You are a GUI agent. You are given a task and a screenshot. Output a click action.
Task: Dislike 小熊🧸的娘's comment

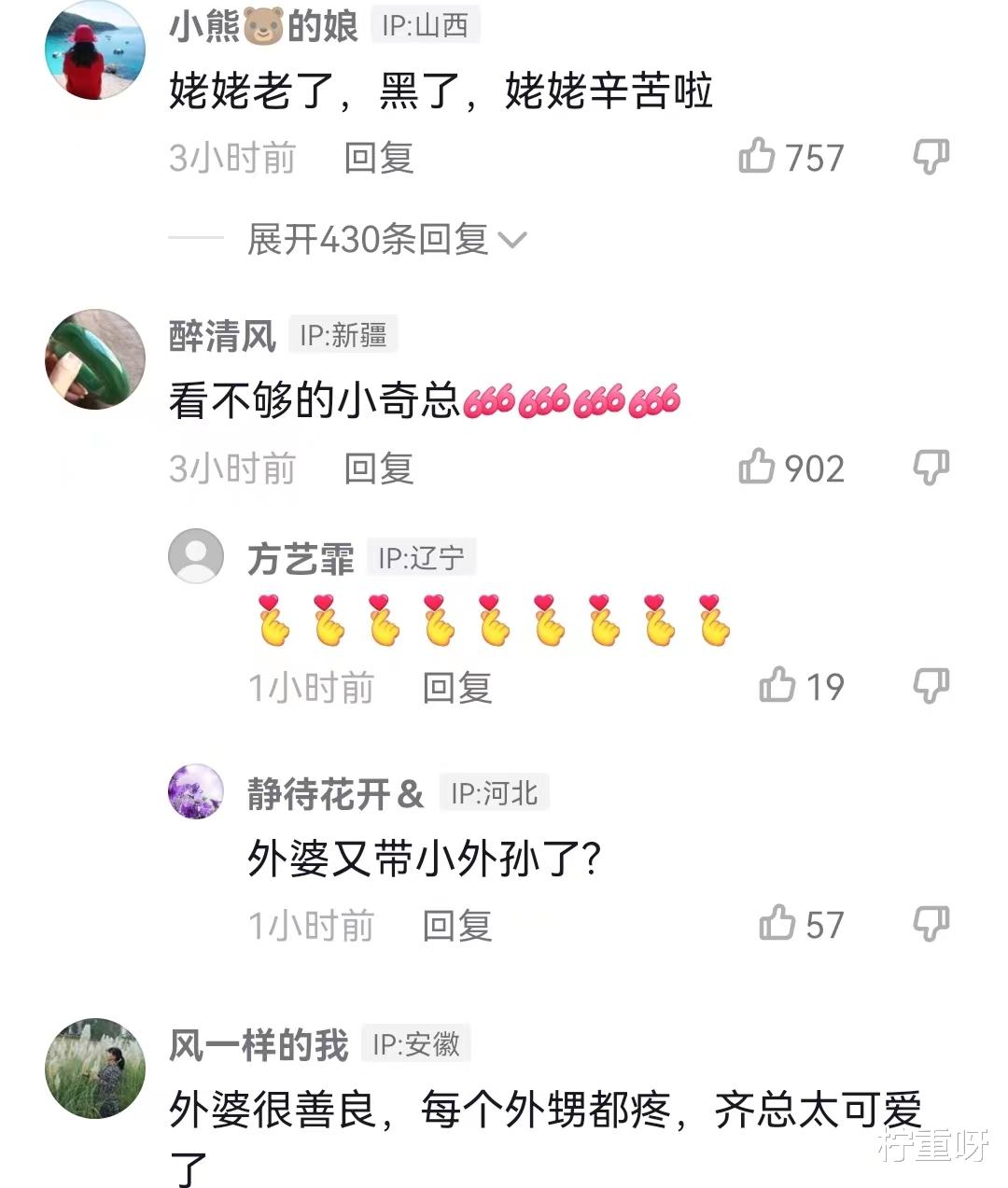tap(931, 157)
